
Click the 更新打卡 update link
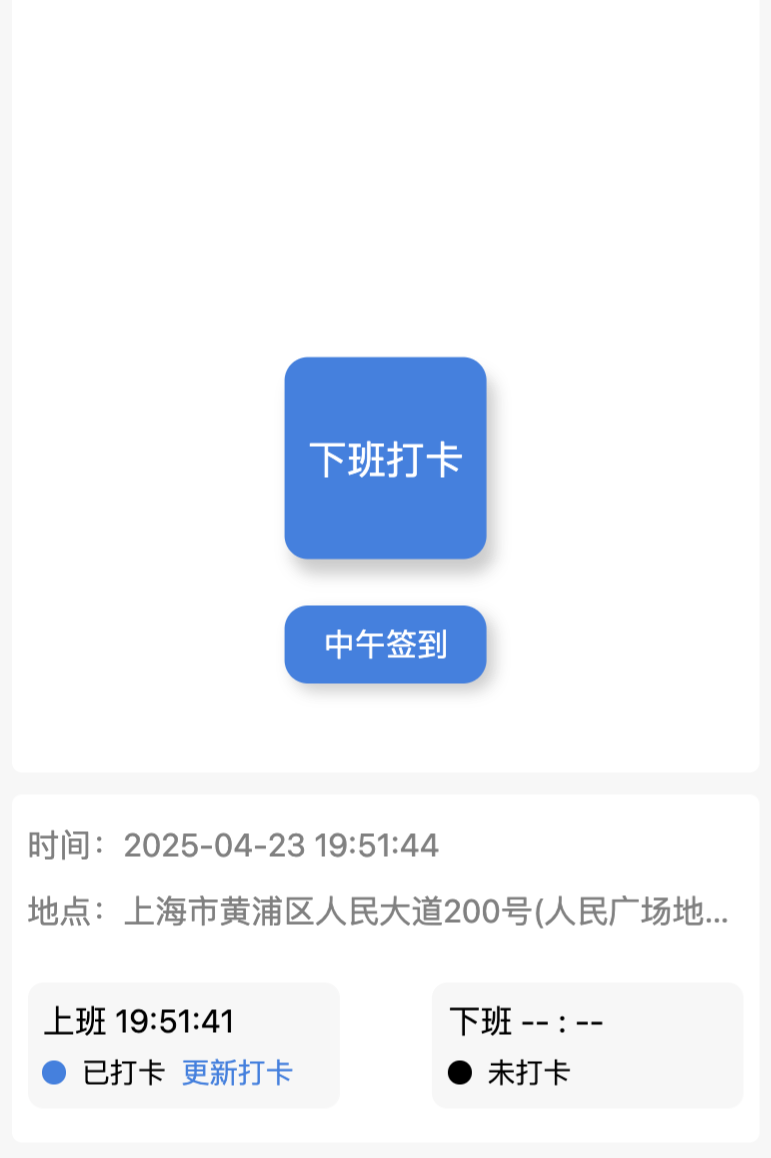click(236, 1071)
